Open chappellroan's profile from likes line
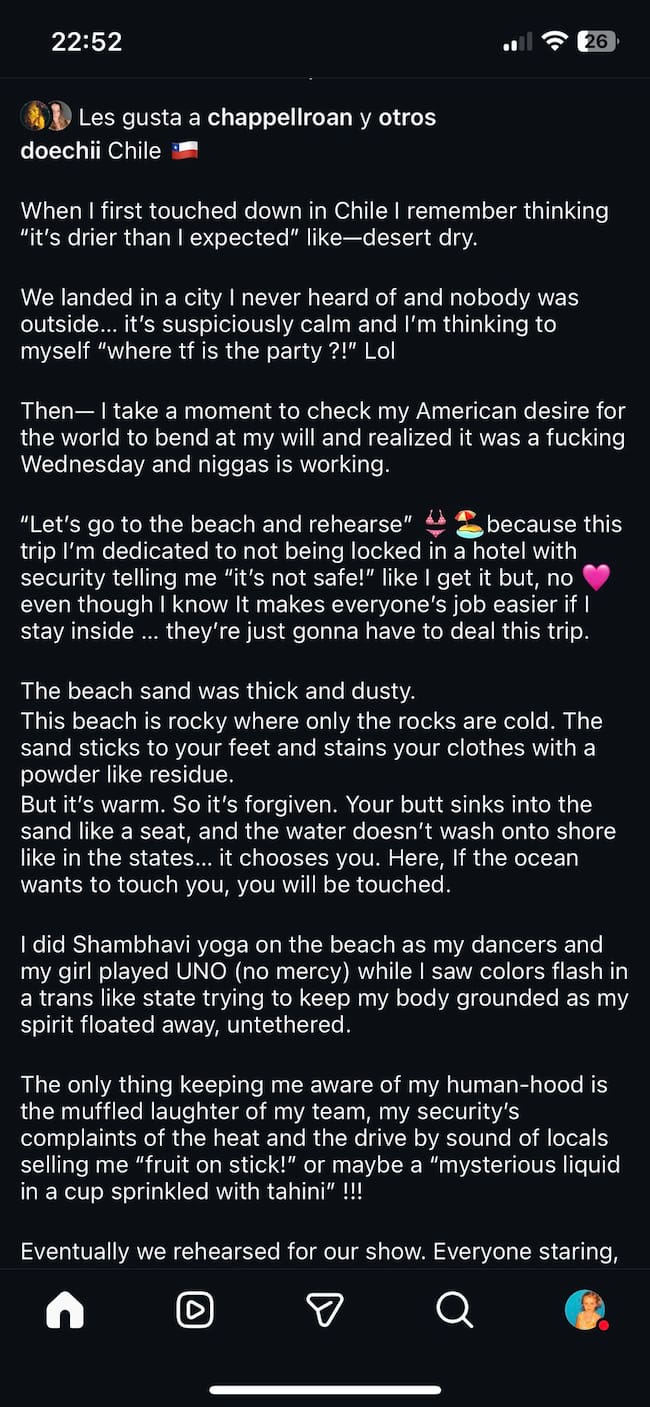The height and width of the screenshot is (1407, 650). tap(280, 117)
